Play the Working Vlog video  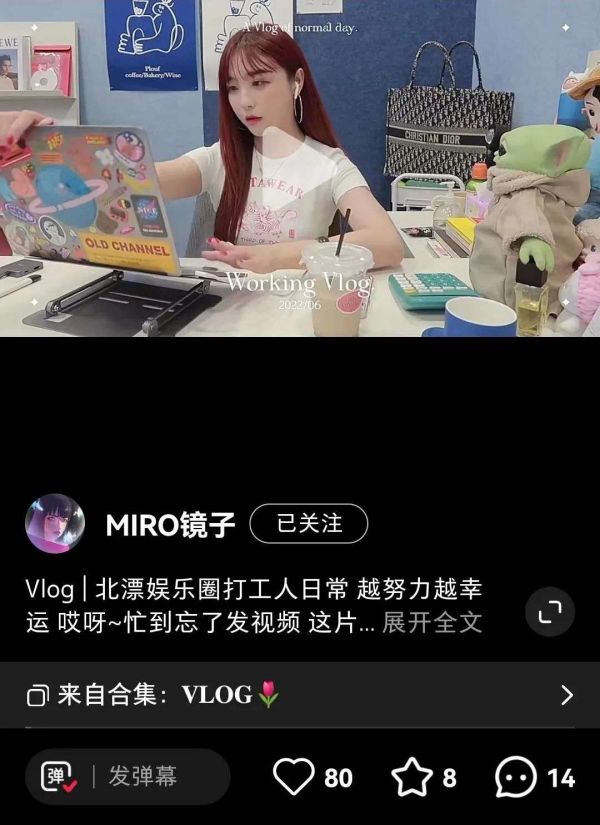coord(300,168)
